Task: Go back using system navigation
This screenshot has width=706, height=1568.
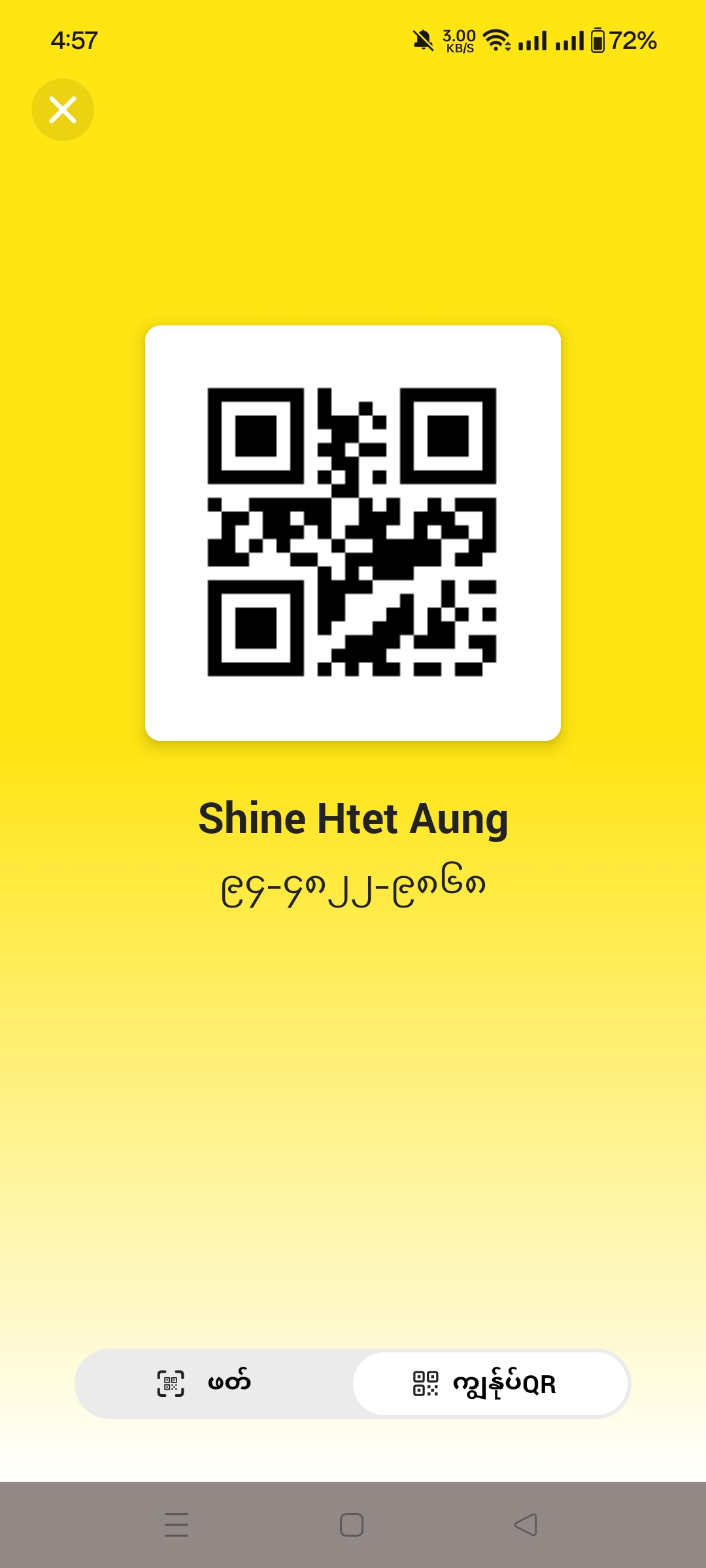Action: (x=526, y=1525)
